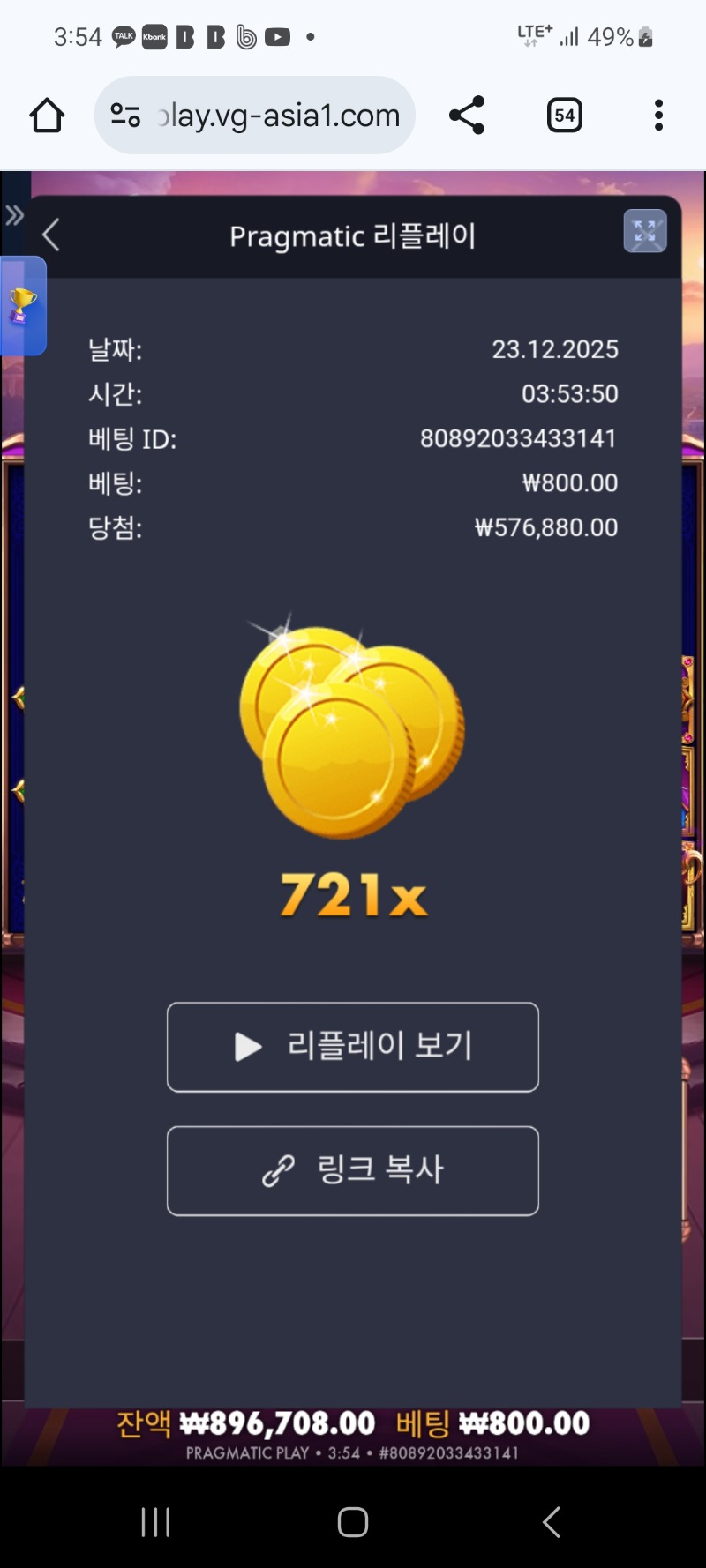Open site settings icon in address bar
This screenshot has height=1568, width=706.
click(x=125, y=116)
